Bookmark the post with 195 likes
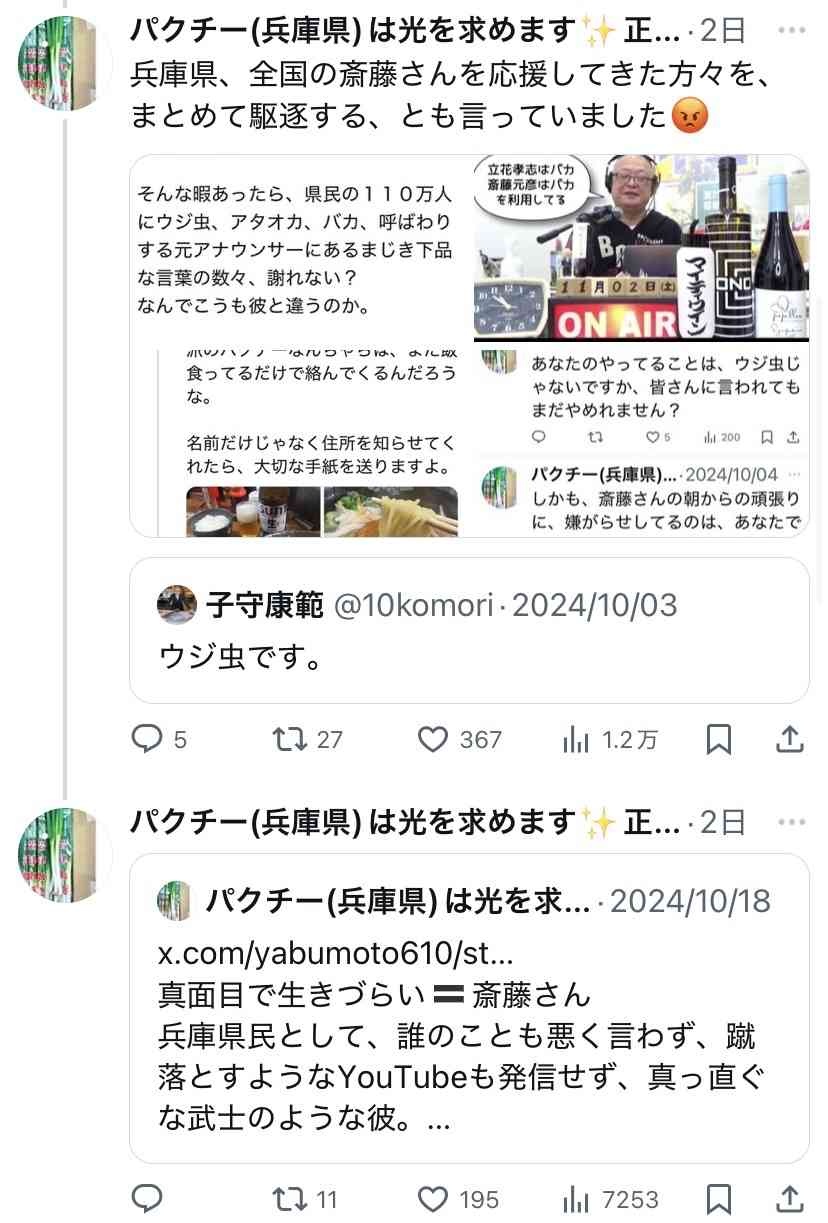Screen dimensions: 828x1223 (719, 1198)
